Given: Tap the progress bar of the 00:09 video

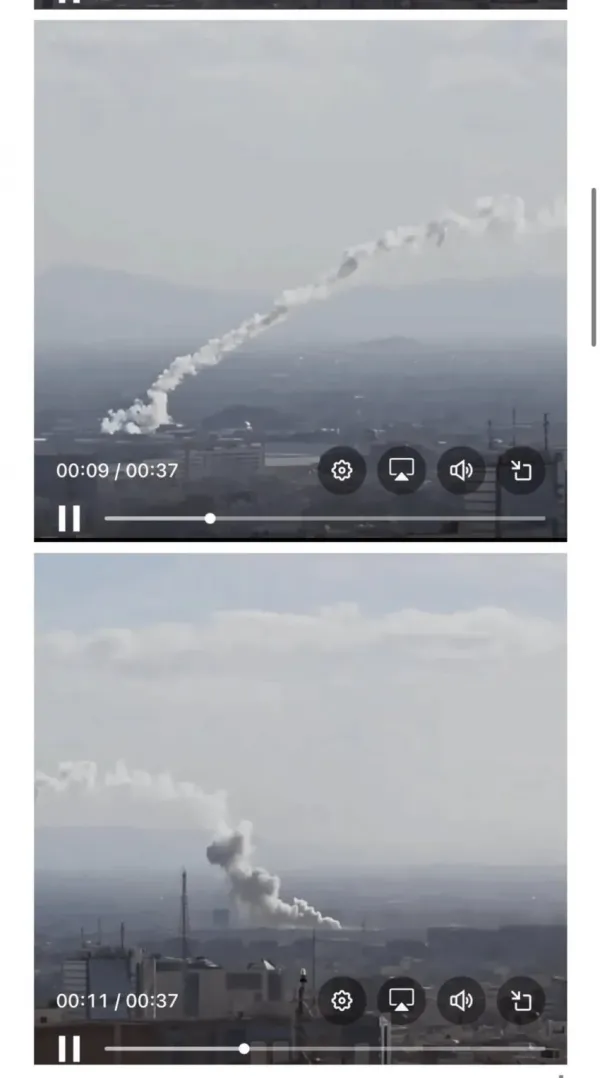Looking at the screenshot, I should tap(325, 518).
